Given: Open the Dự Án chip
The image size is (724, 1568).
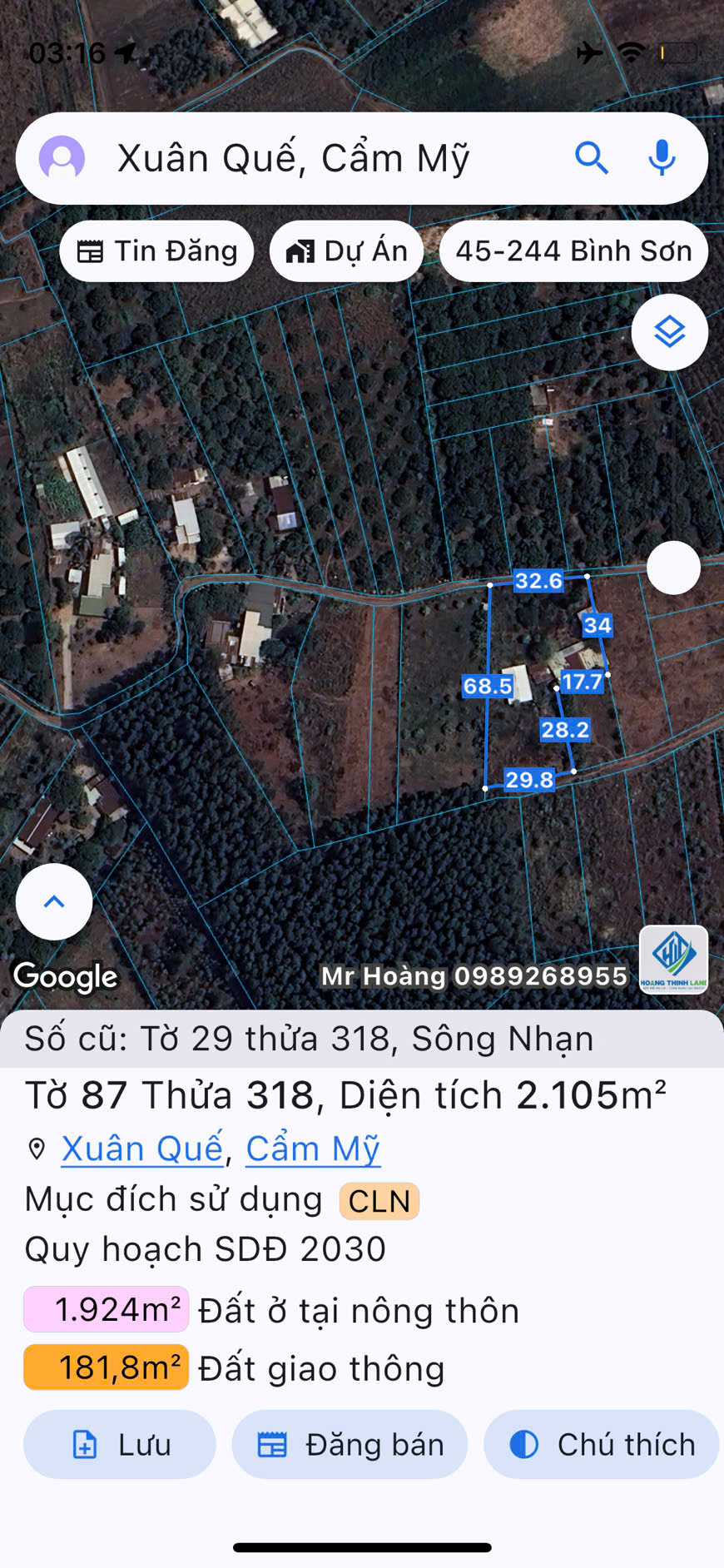Looking at the screenshot, I should (346, 251).
